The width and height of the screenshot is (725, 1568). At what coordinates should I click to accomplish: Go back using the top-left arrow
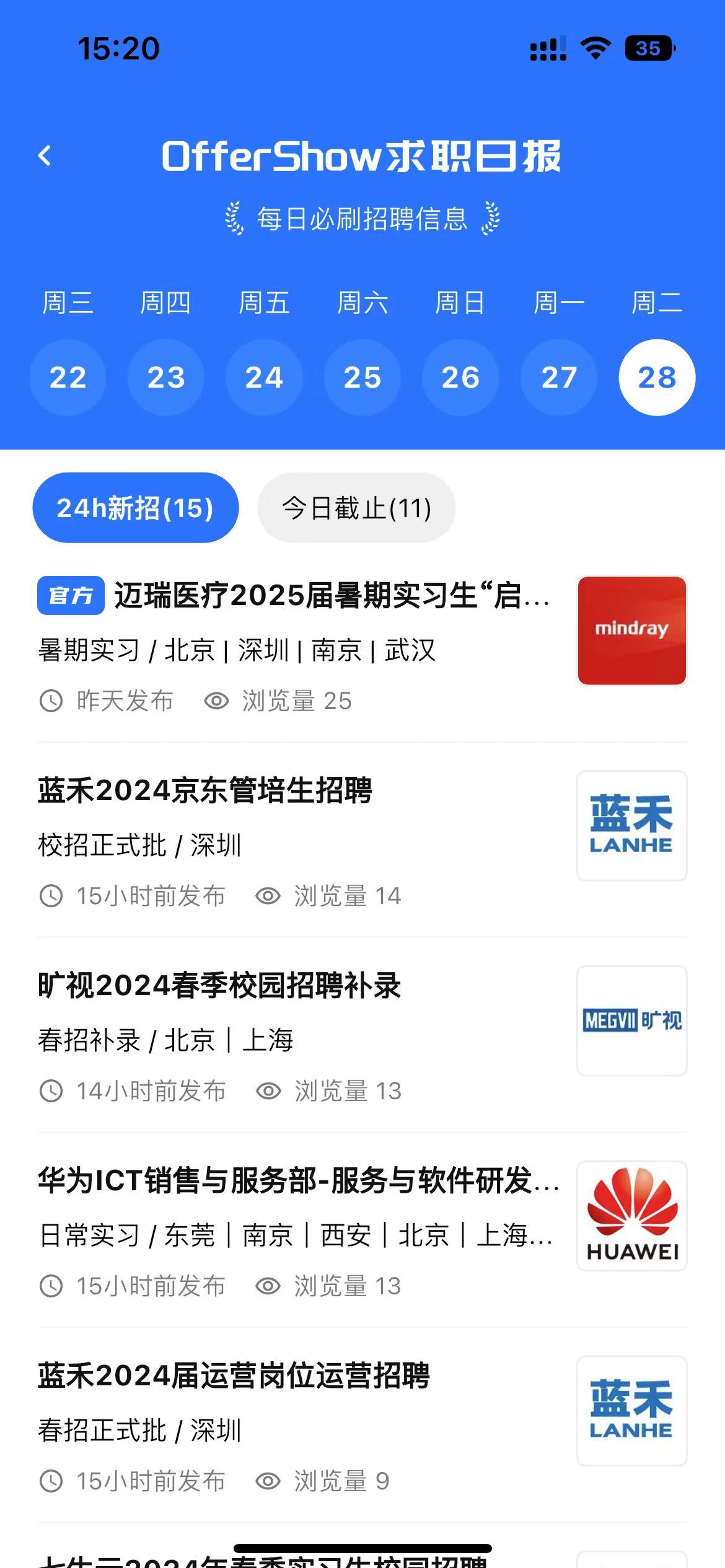[x=45, y=156]
